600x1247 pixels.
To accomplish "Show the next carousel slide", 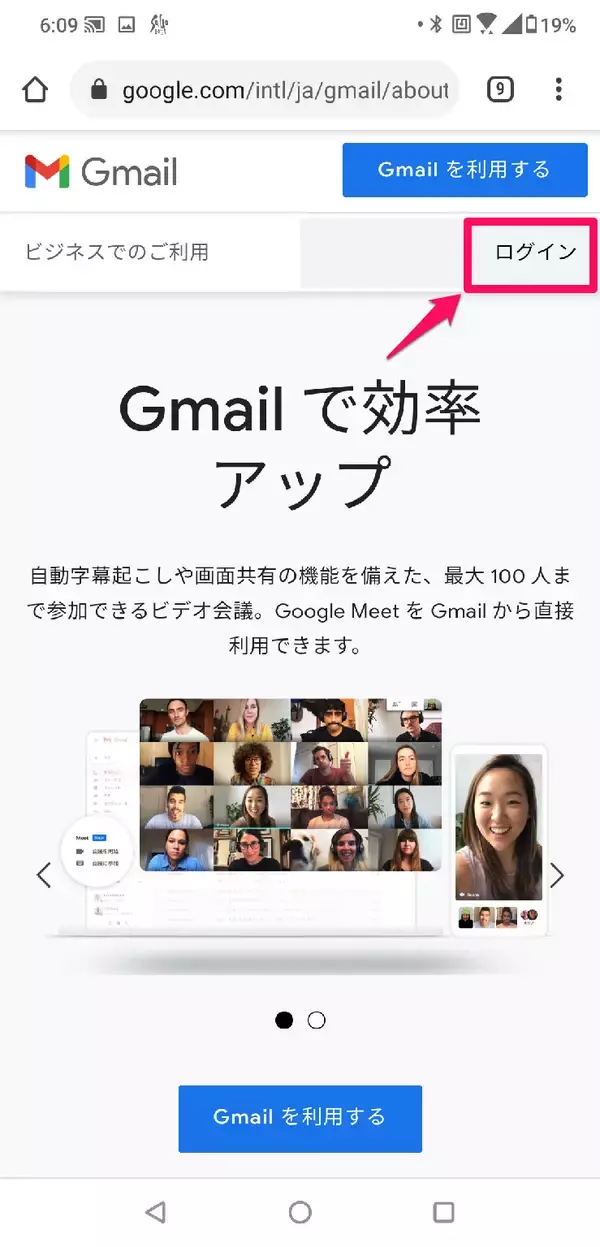I will click(x=557, y=876).
